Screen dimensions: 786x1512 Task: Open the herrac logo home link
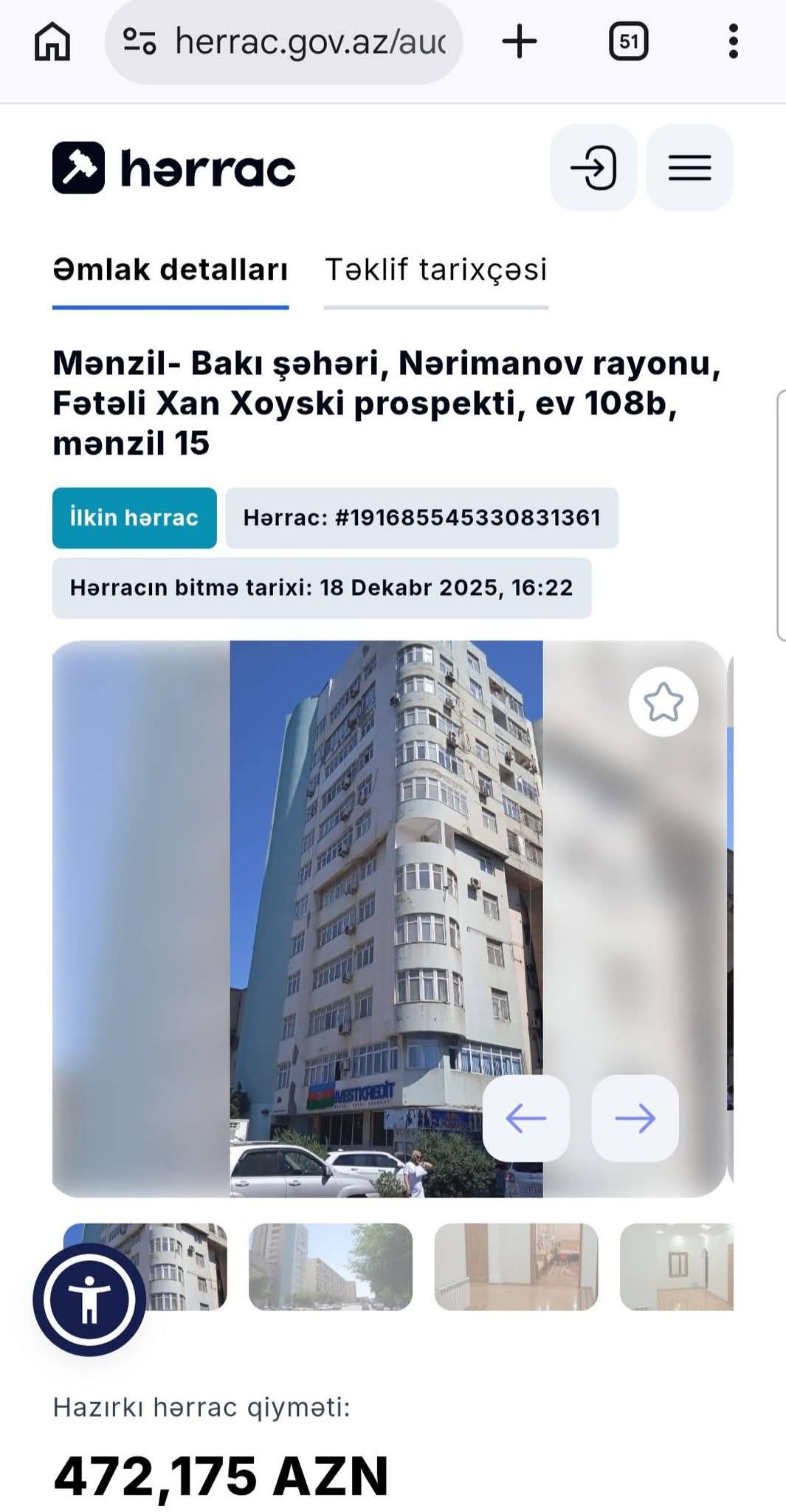point(174,168)
